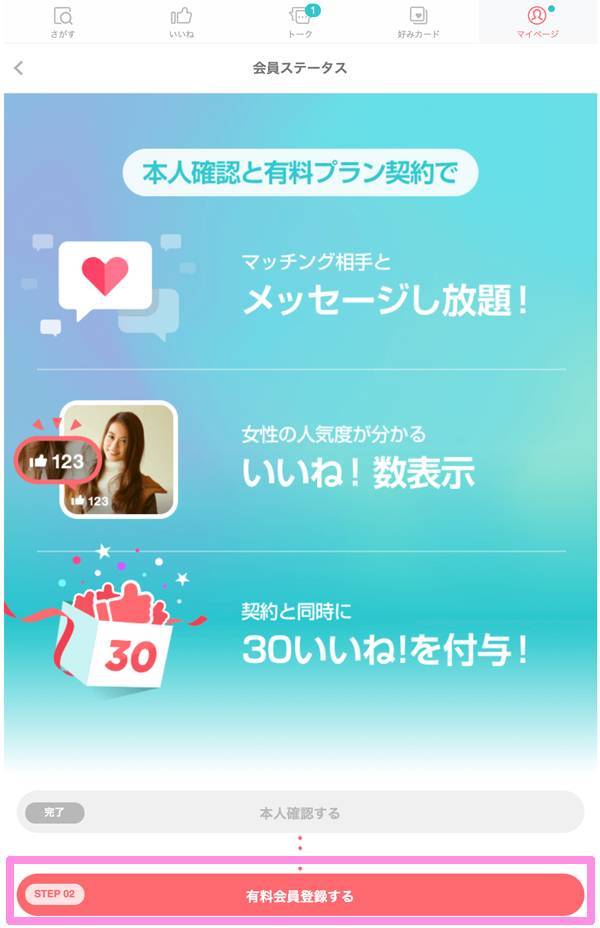Screen dimensions: 600x928
Task: Go back using the header arrow
Action: (x=19, y=68)
